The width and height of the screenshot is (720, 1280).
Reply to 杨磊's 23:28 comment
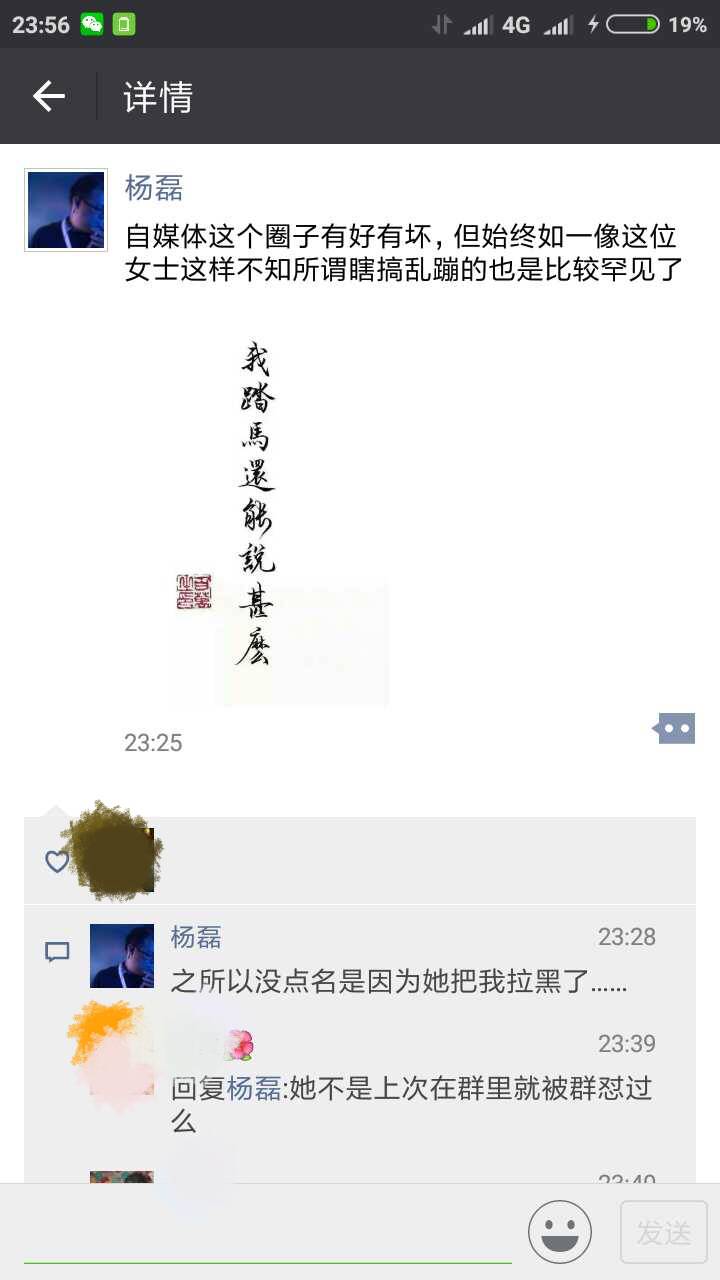point(398,981)
